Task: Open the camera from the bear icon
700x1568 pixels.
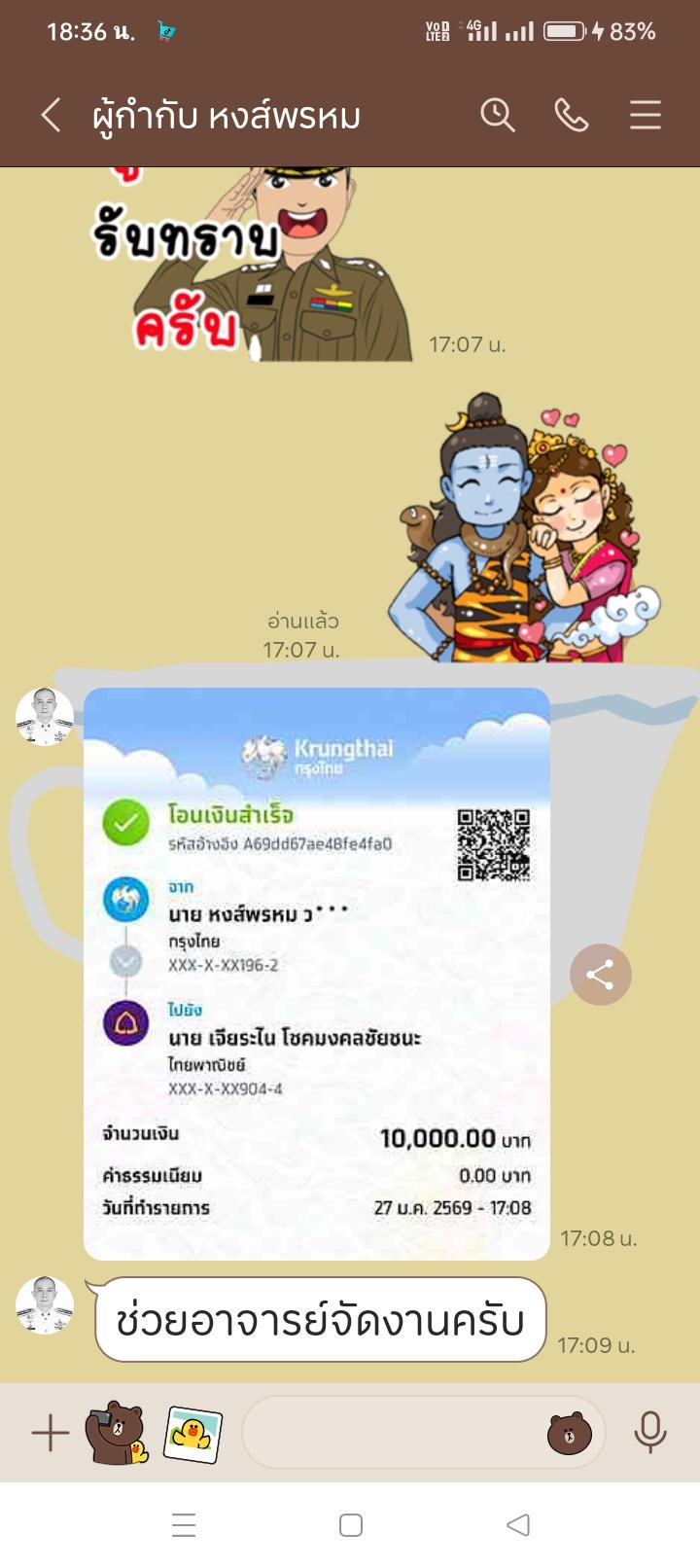Action: click(x=117, y=1433)
